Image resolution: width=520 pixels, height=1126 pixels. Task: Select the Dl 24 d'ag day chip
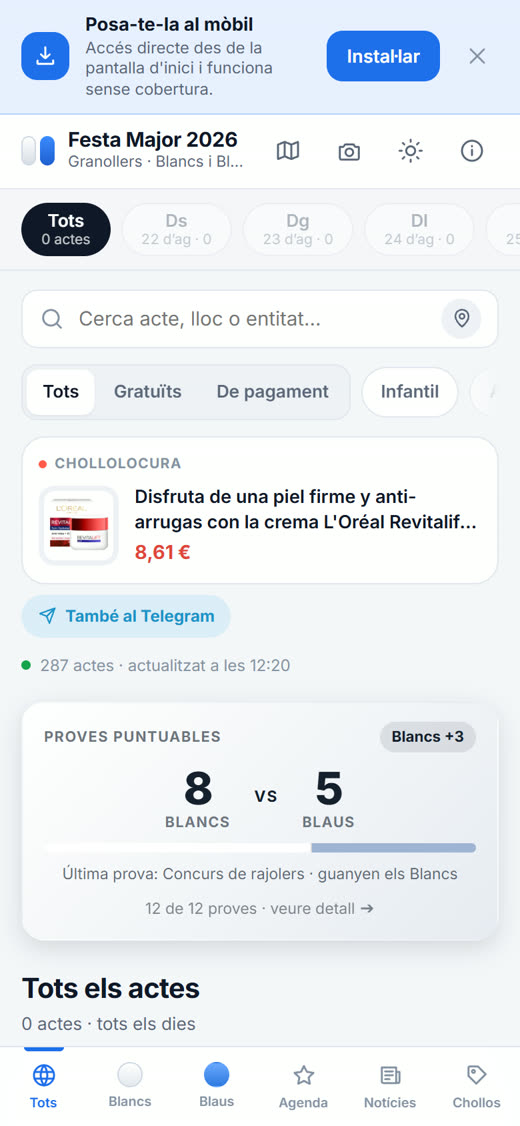click(x=419, y=230)
